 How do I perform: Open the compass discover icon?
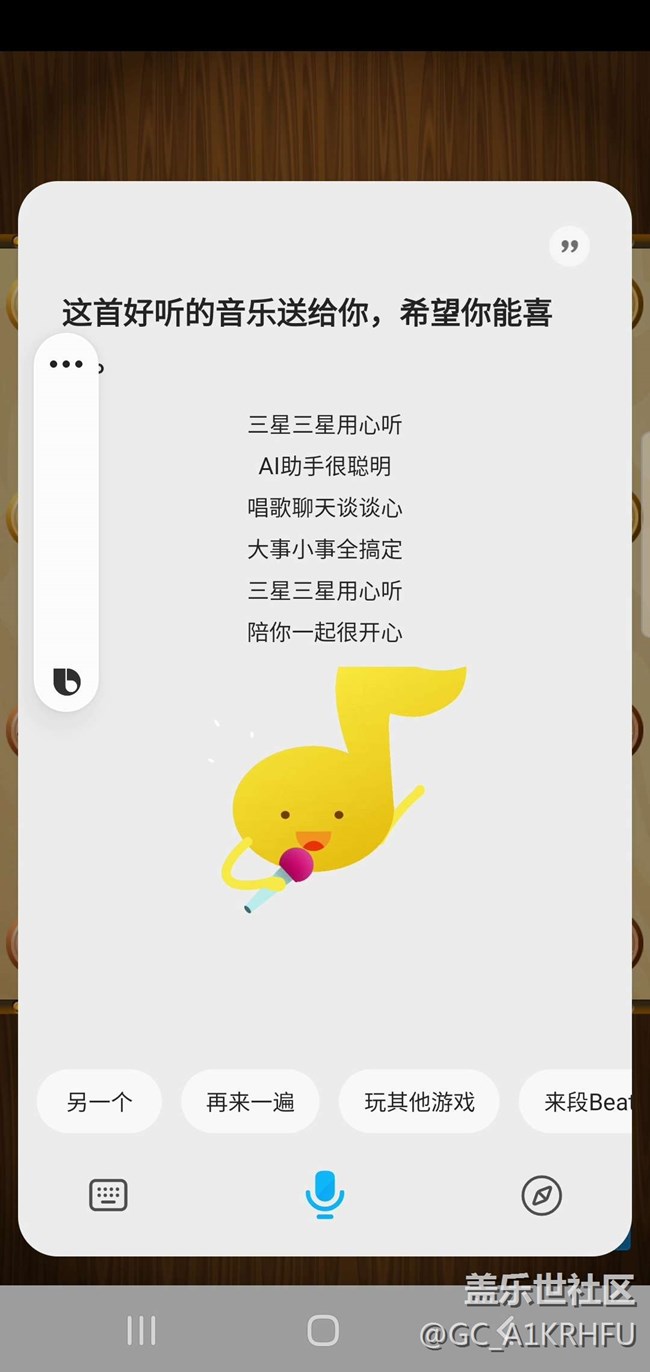(x=541, y=1195)
